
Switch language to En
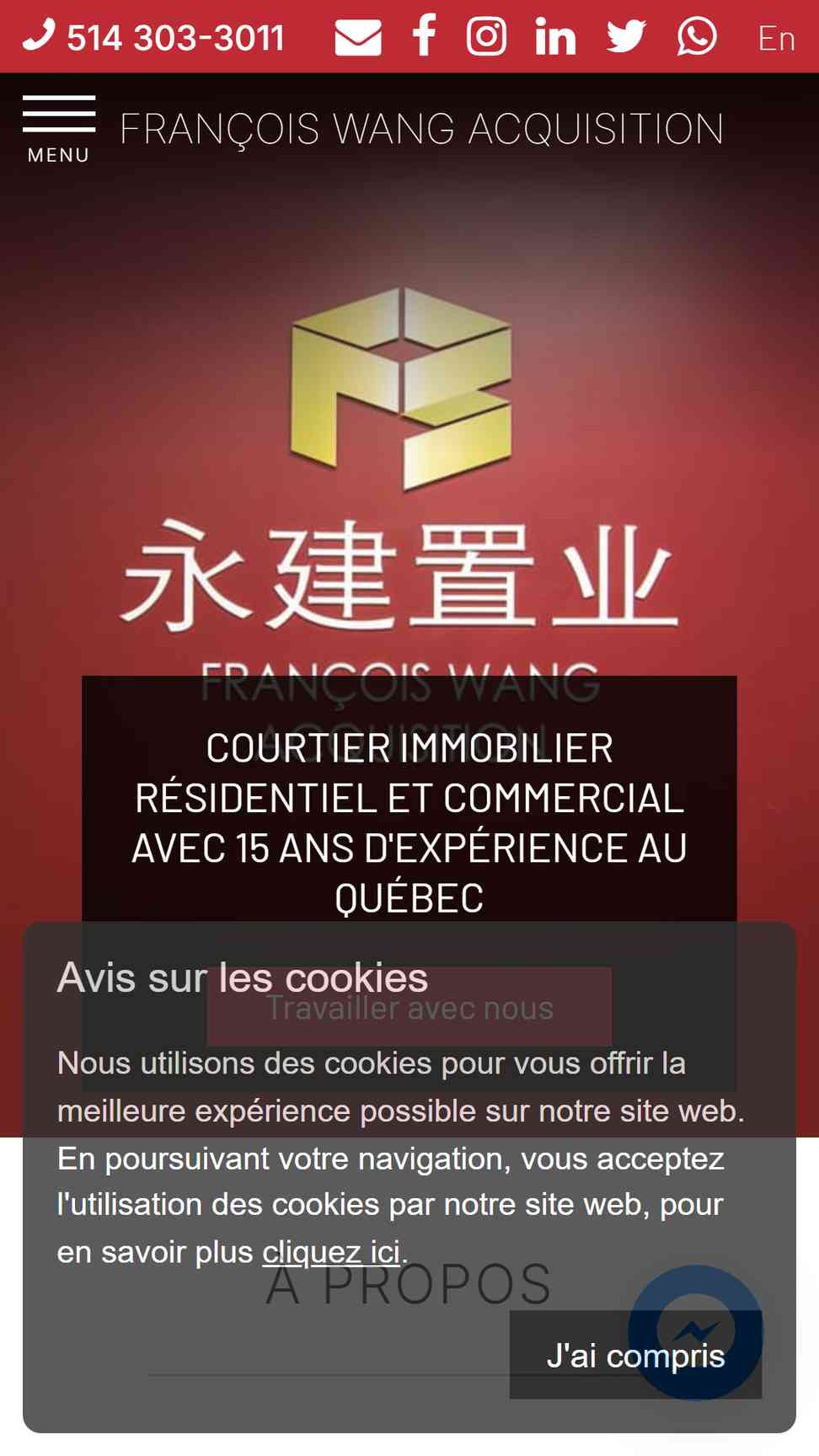(776, 38)
